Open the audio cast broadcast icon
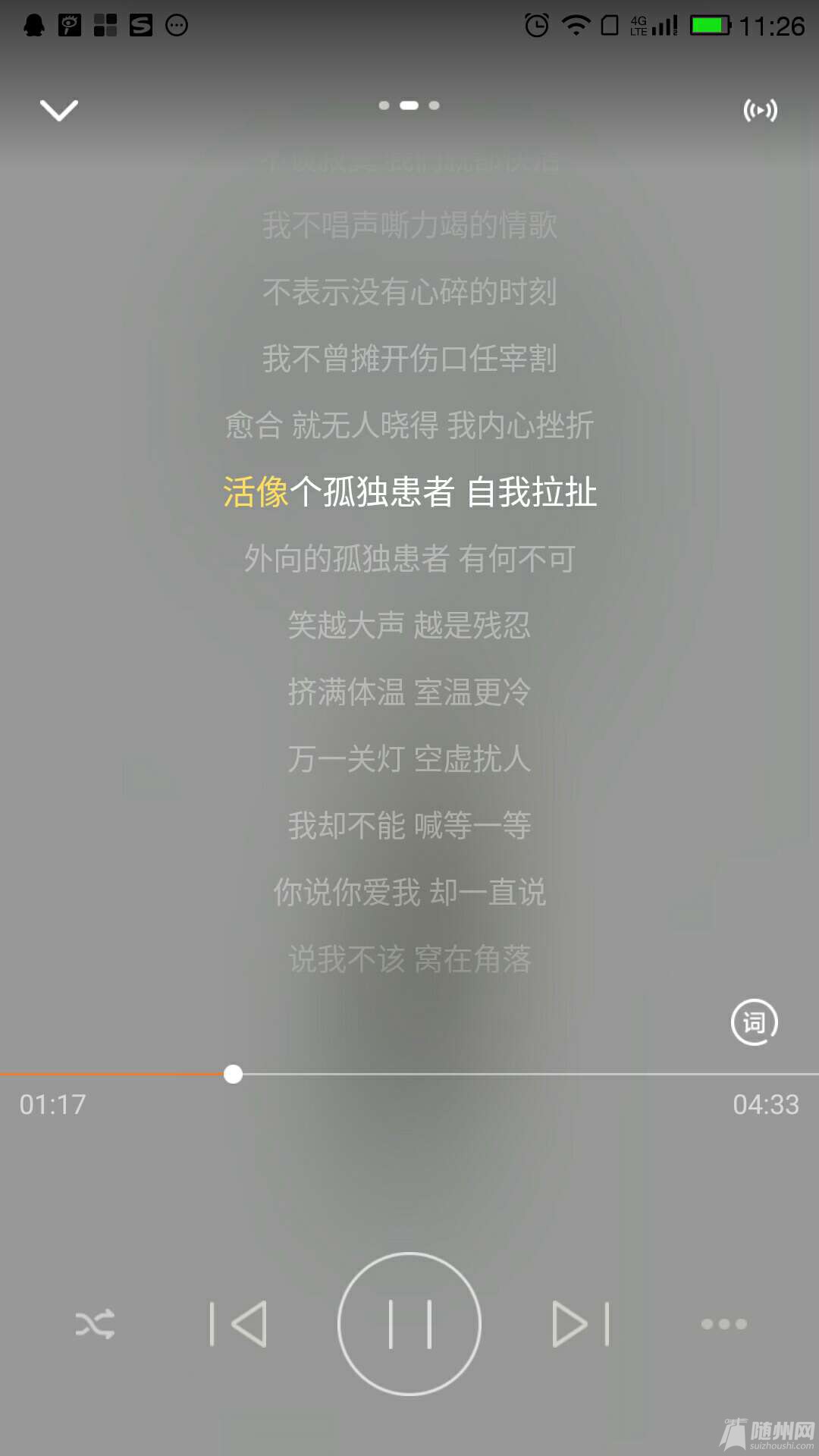Screen dimensions: 819x1456 760,111
